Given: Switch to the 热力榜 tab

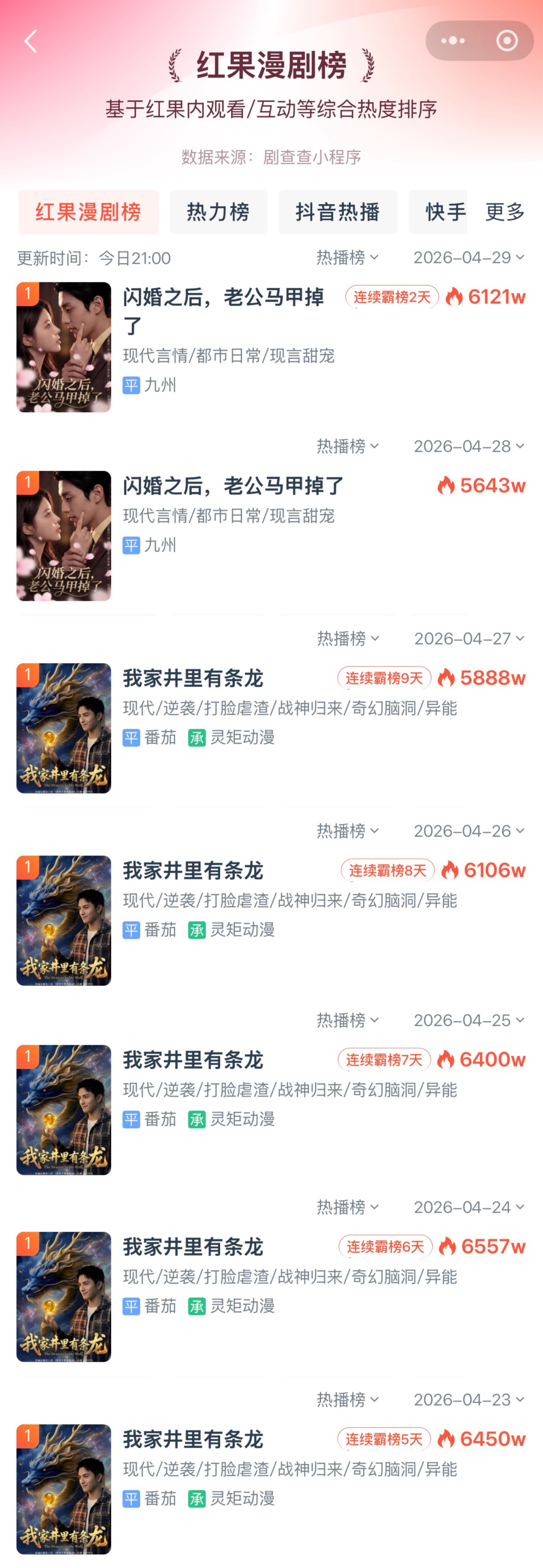Looking at the screenshot, I should point(218,212).
